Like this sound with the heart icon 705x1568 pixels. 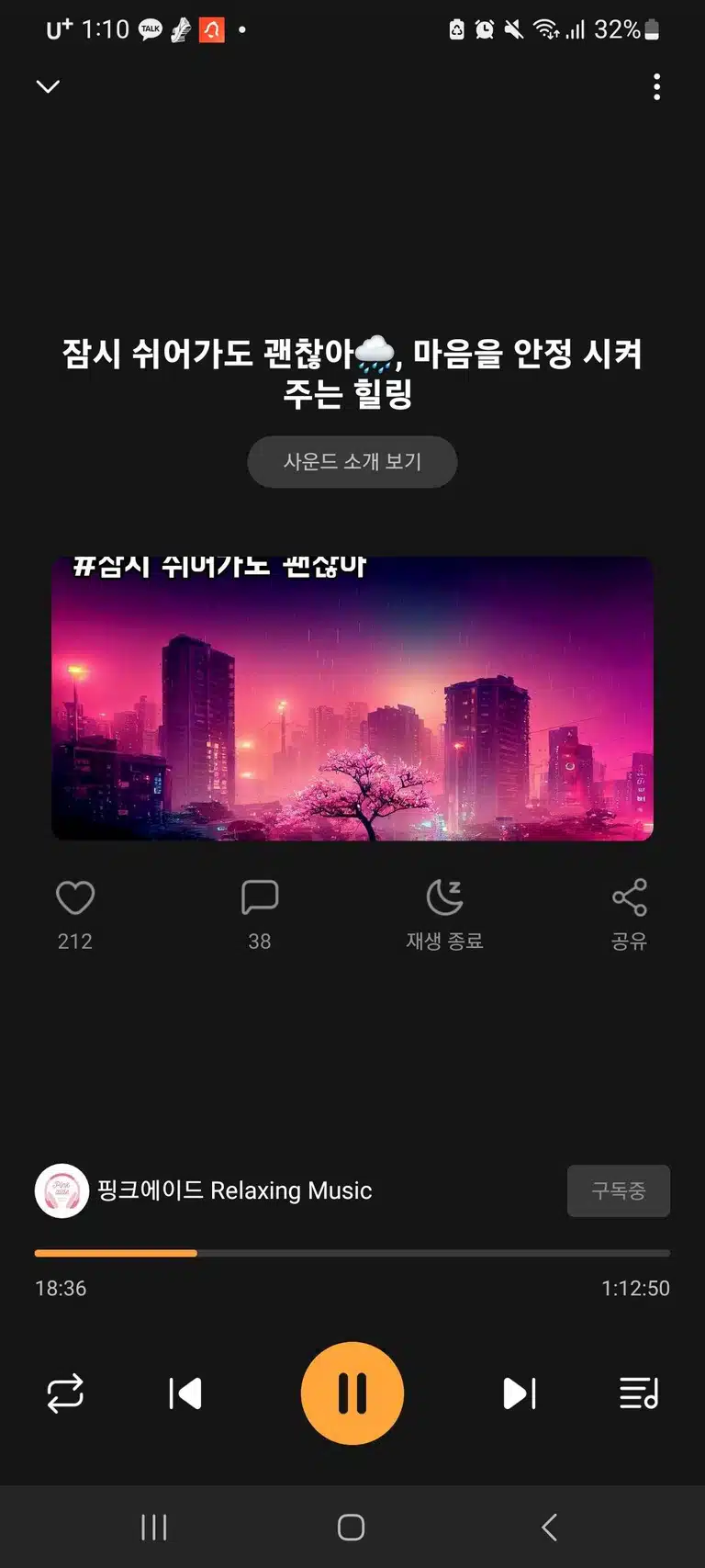click(75, 897)
